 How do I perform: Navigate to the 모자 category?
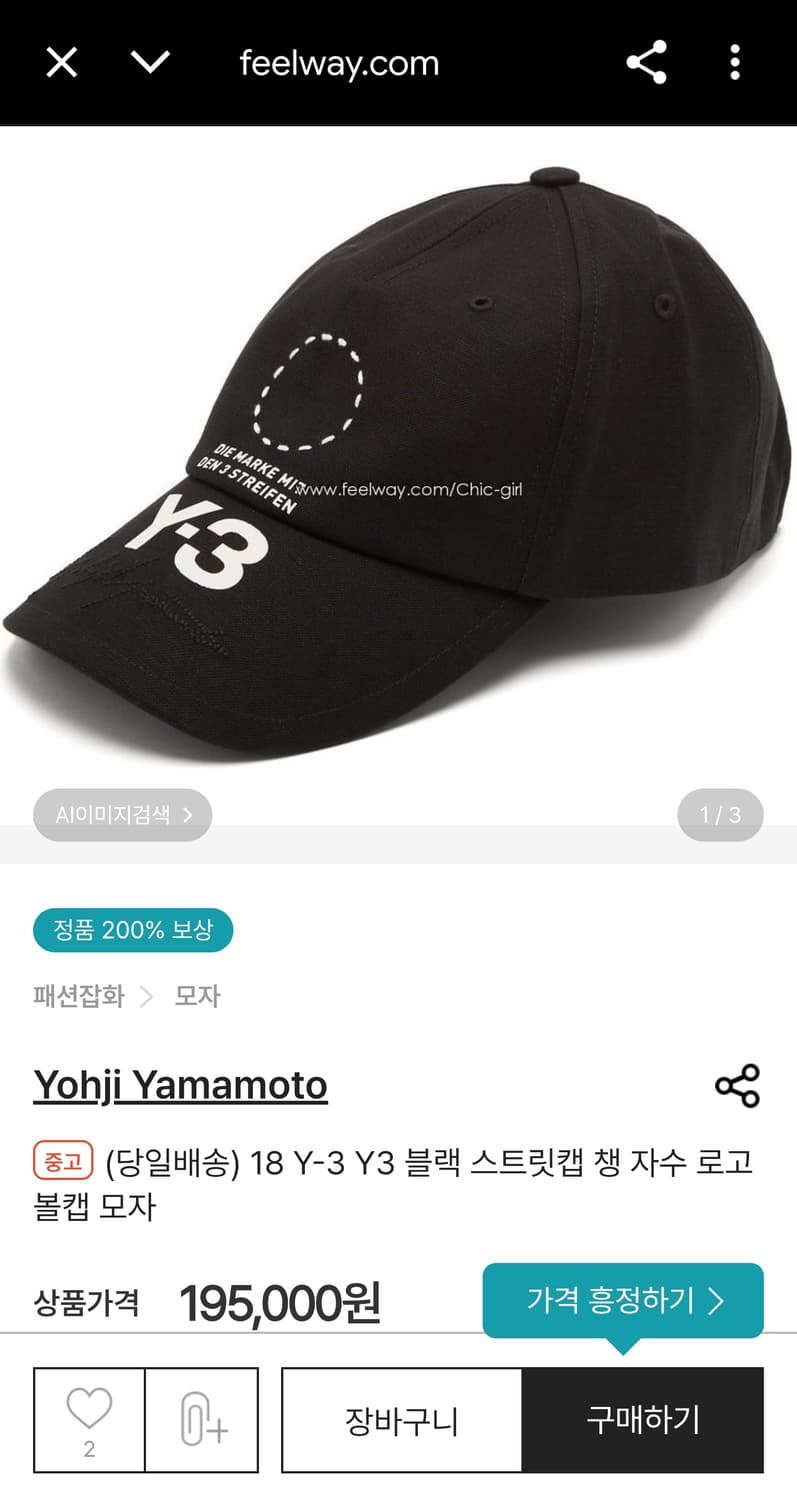click(x=197, y=997)
